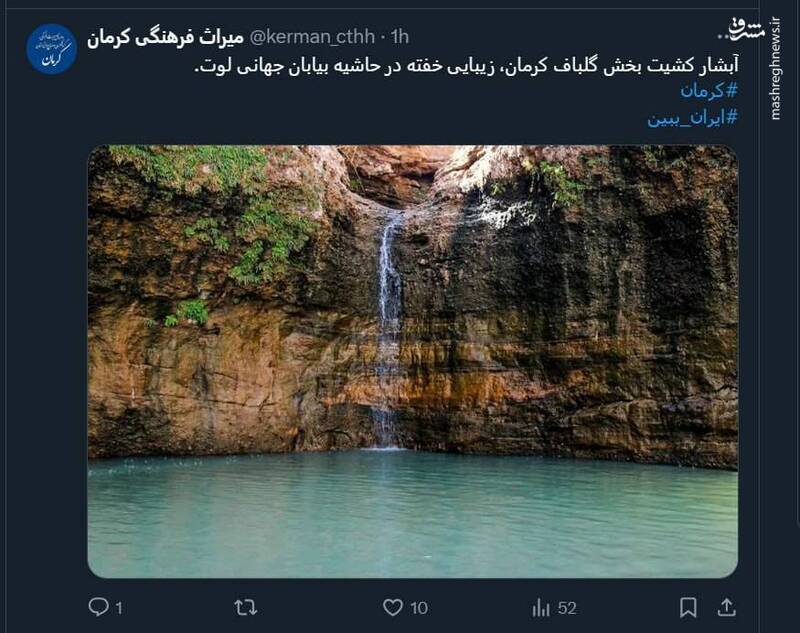Image resolution: width=800 pixels, height=633 pixels.
Task: Open the #کرمان hashtag
Action: click(x=709, y=90)
